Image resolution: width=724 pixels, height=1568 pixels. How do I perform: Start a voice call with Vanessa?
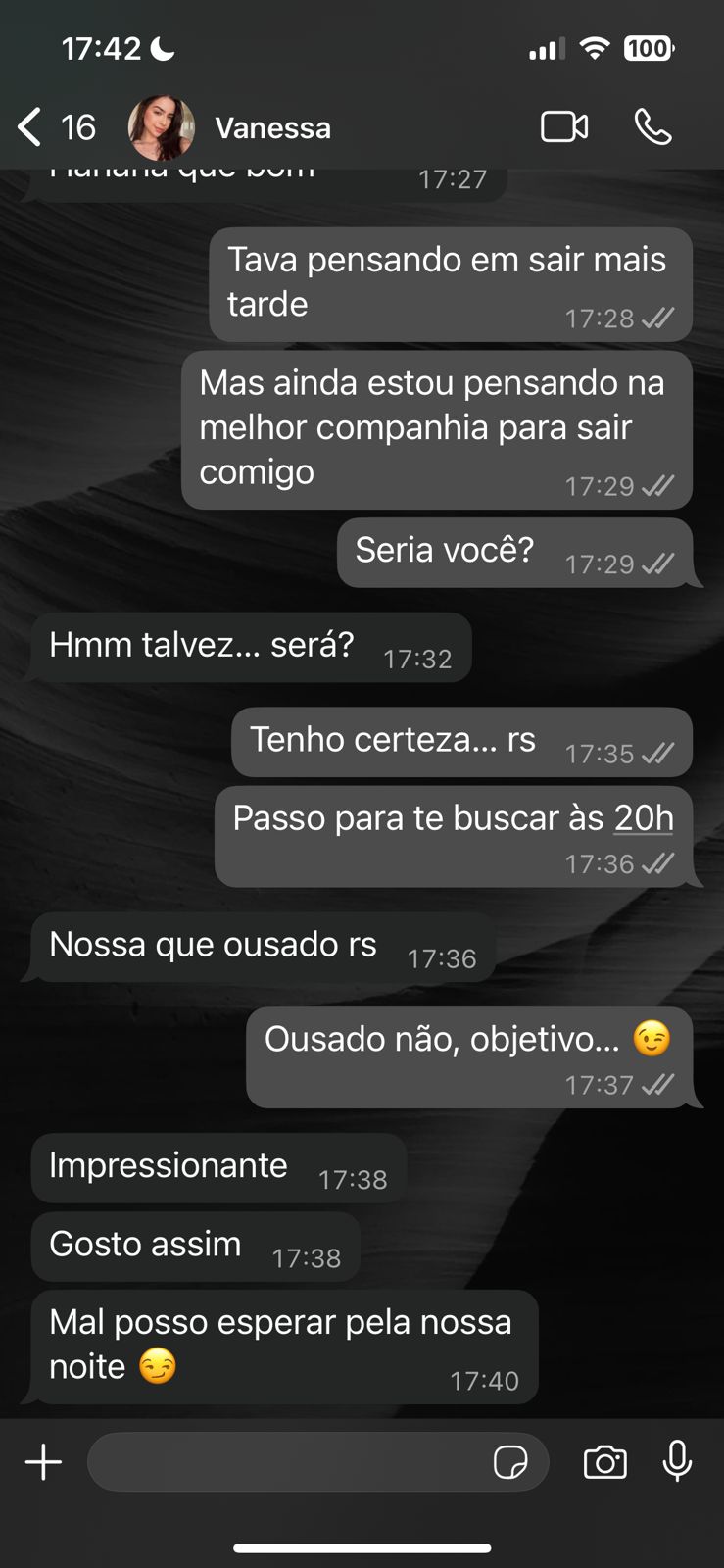pos(654,126)
